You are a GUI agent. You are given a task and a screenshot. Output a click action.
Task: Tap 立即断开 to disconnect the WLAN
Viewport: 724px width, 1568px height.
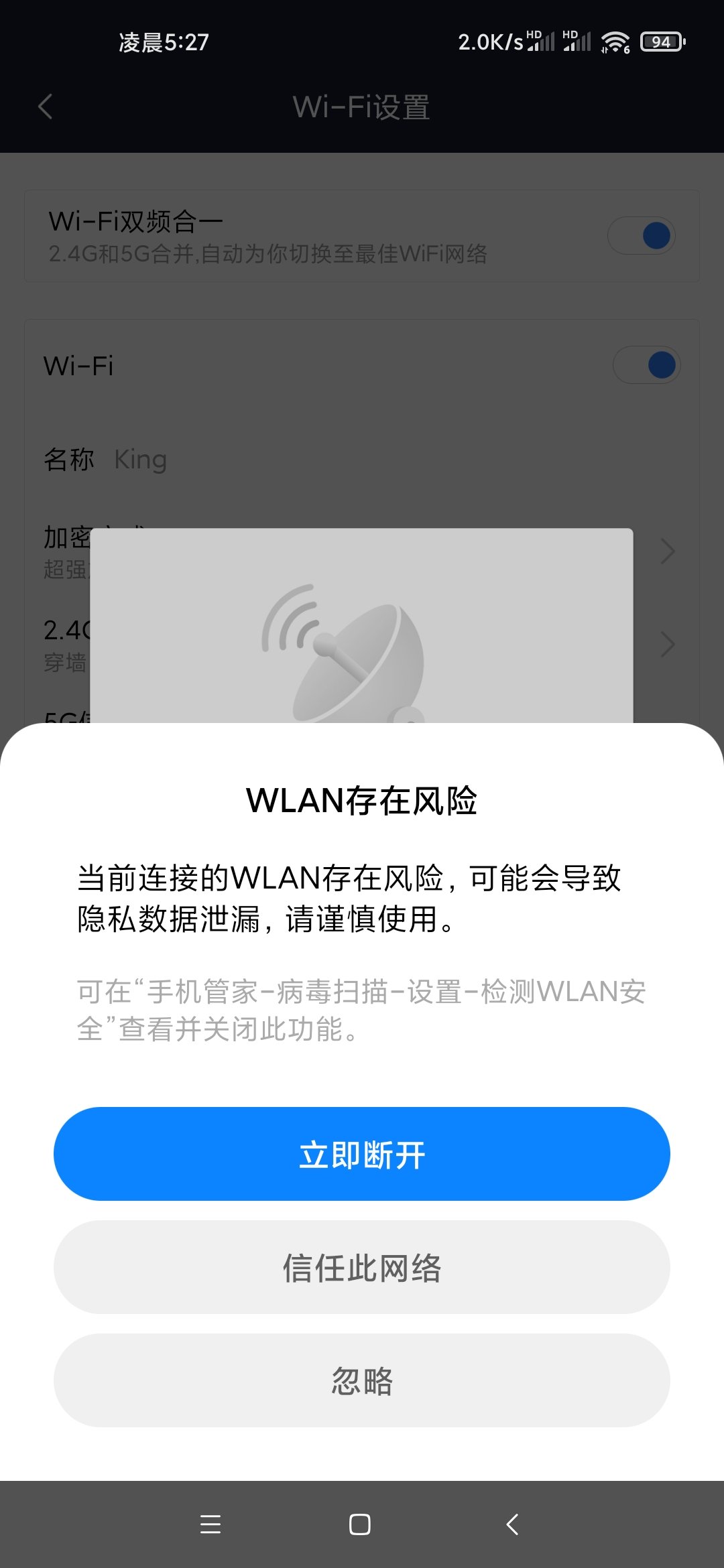click(x=362, y=1154)
